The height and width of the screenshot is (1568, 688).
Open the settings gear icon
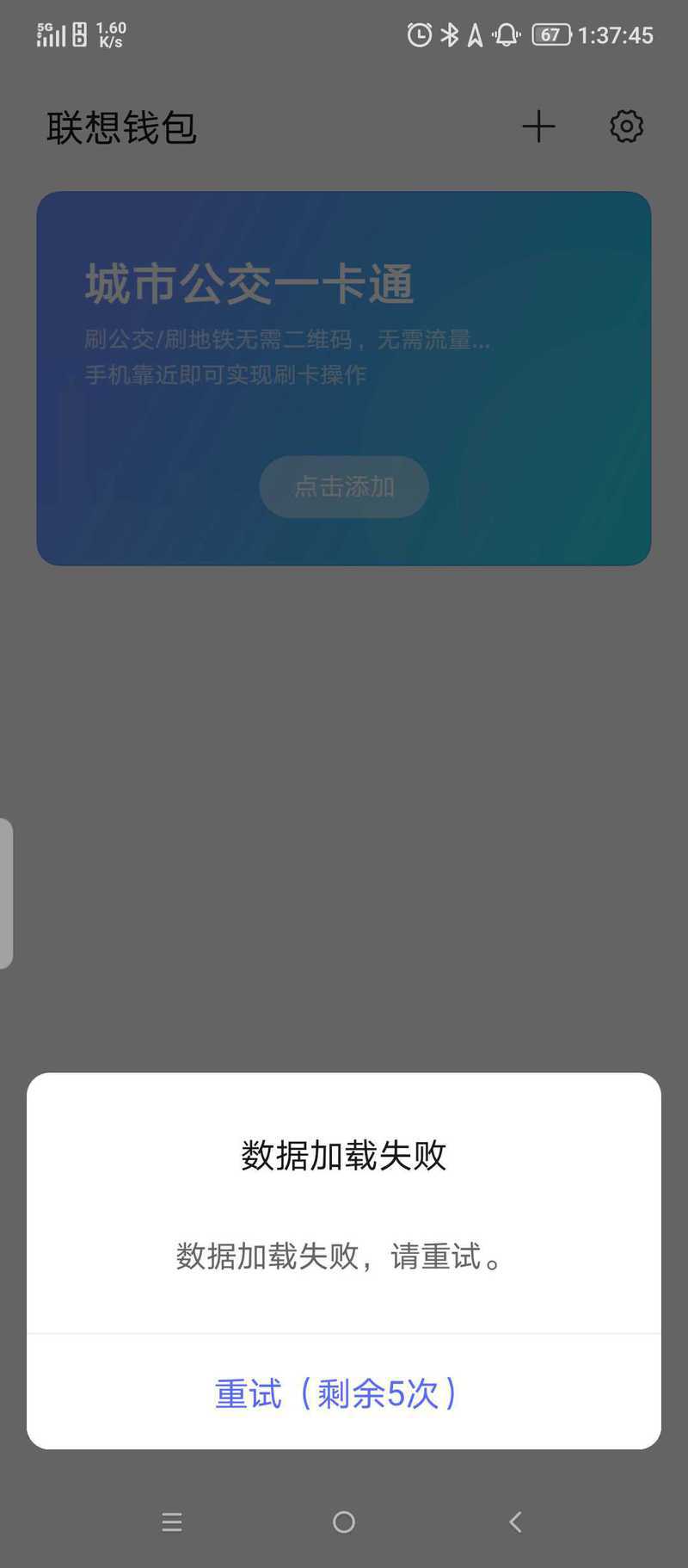pos(626,127)
